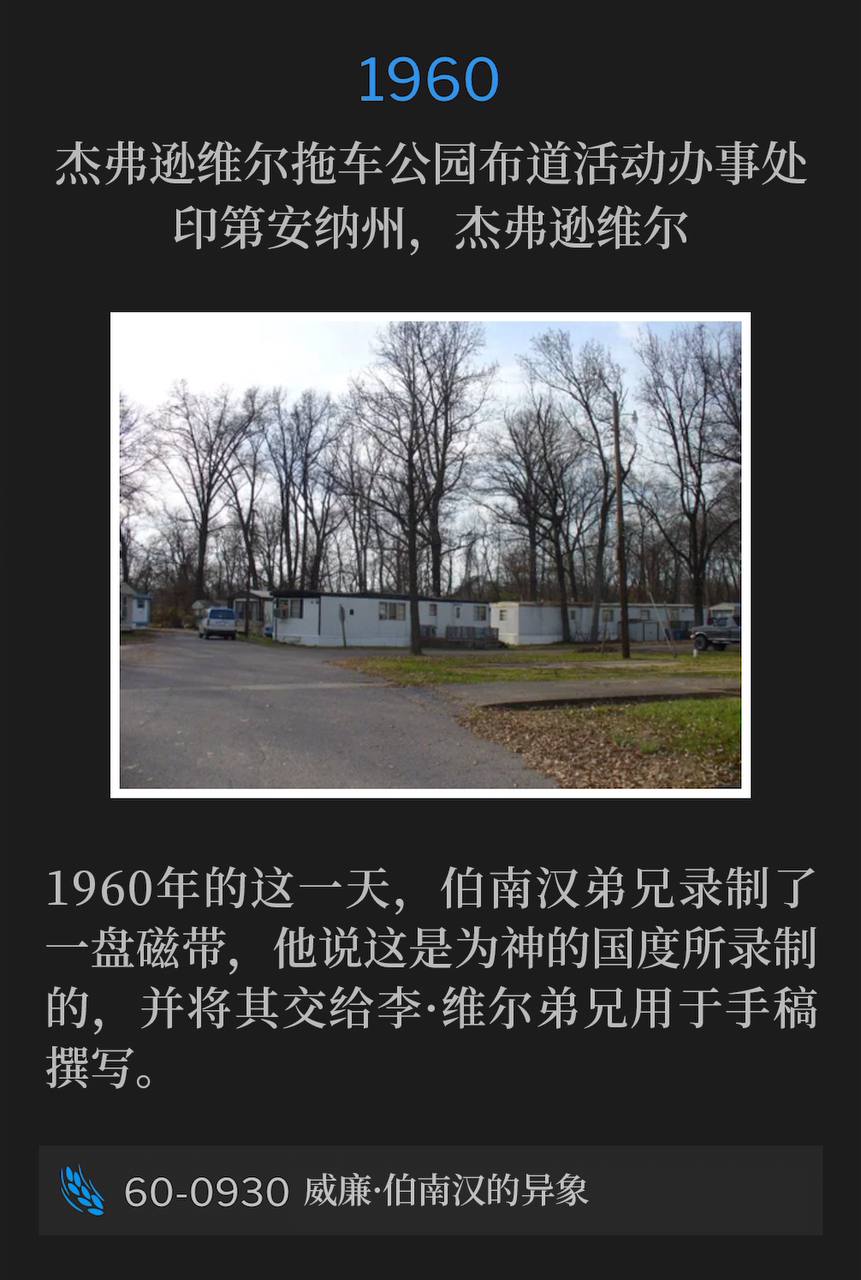Open sermon 60-0930 威廉·伯南汉的异象

[430, 1190]
